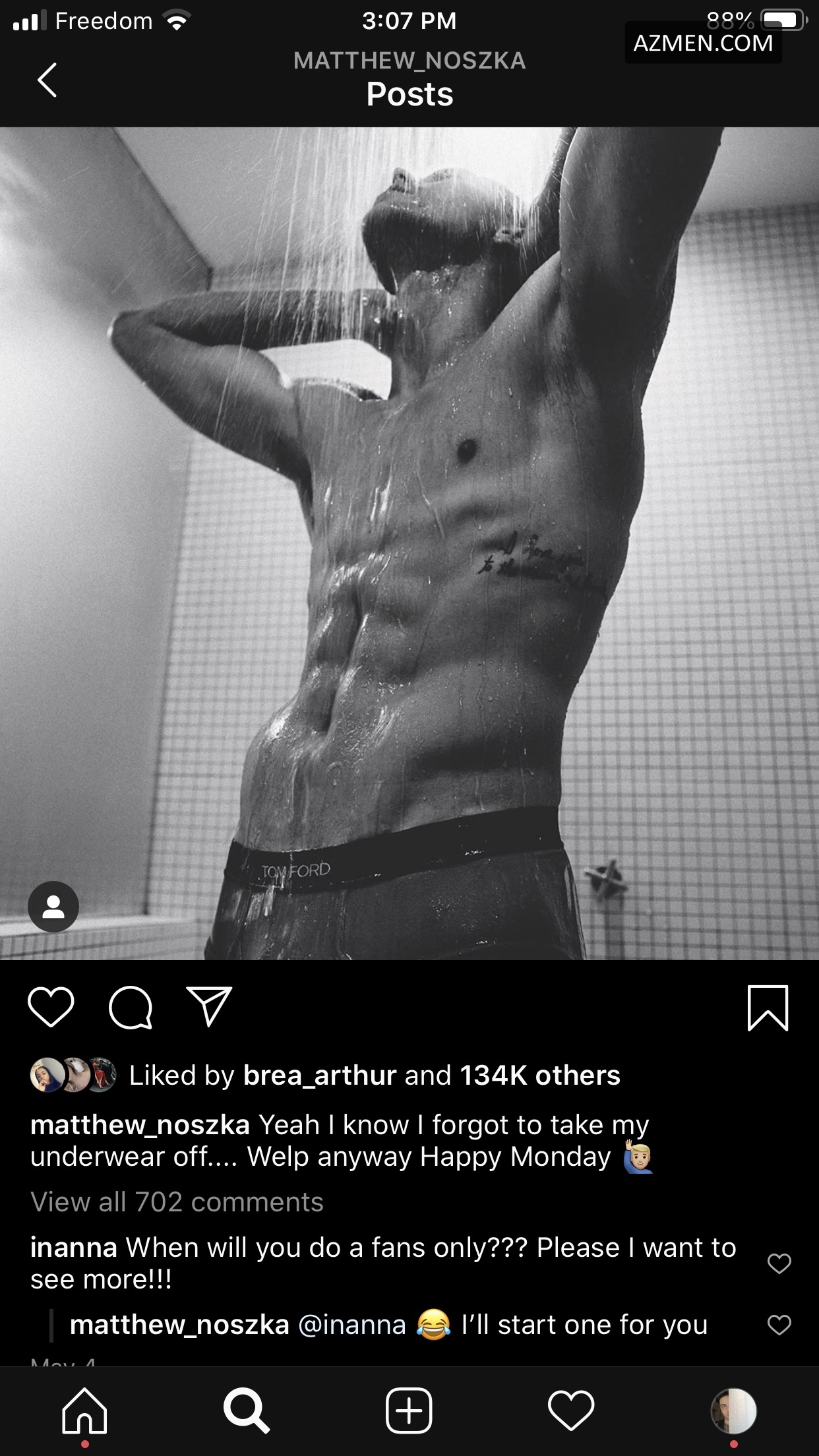The height and width of the screenshot is (1456, 819).
Task: Open inanna's profile from her comment
Action: coord(73,1248)
